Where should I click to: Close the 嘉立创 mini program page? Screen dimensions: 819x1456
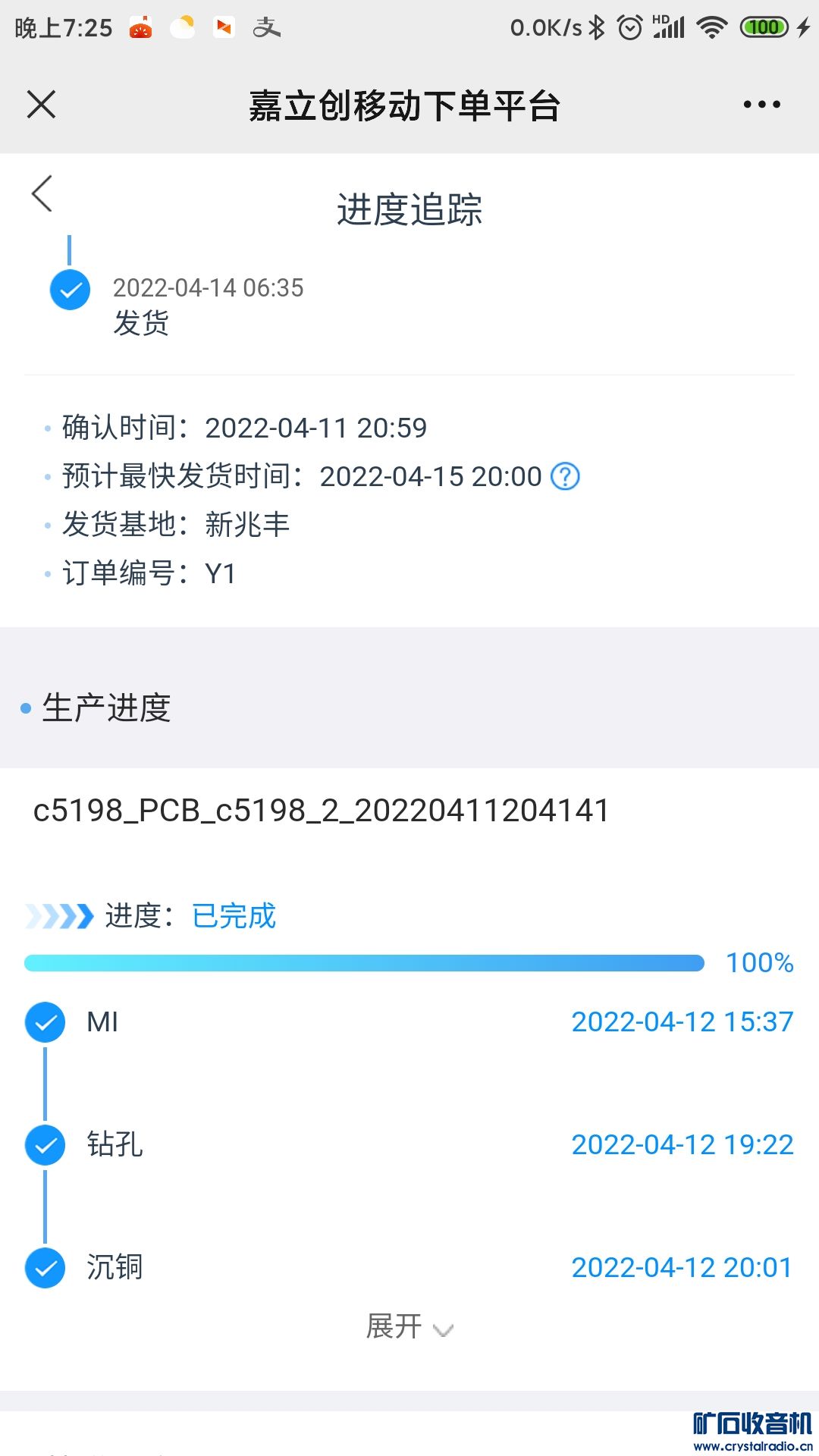(41, 105)
